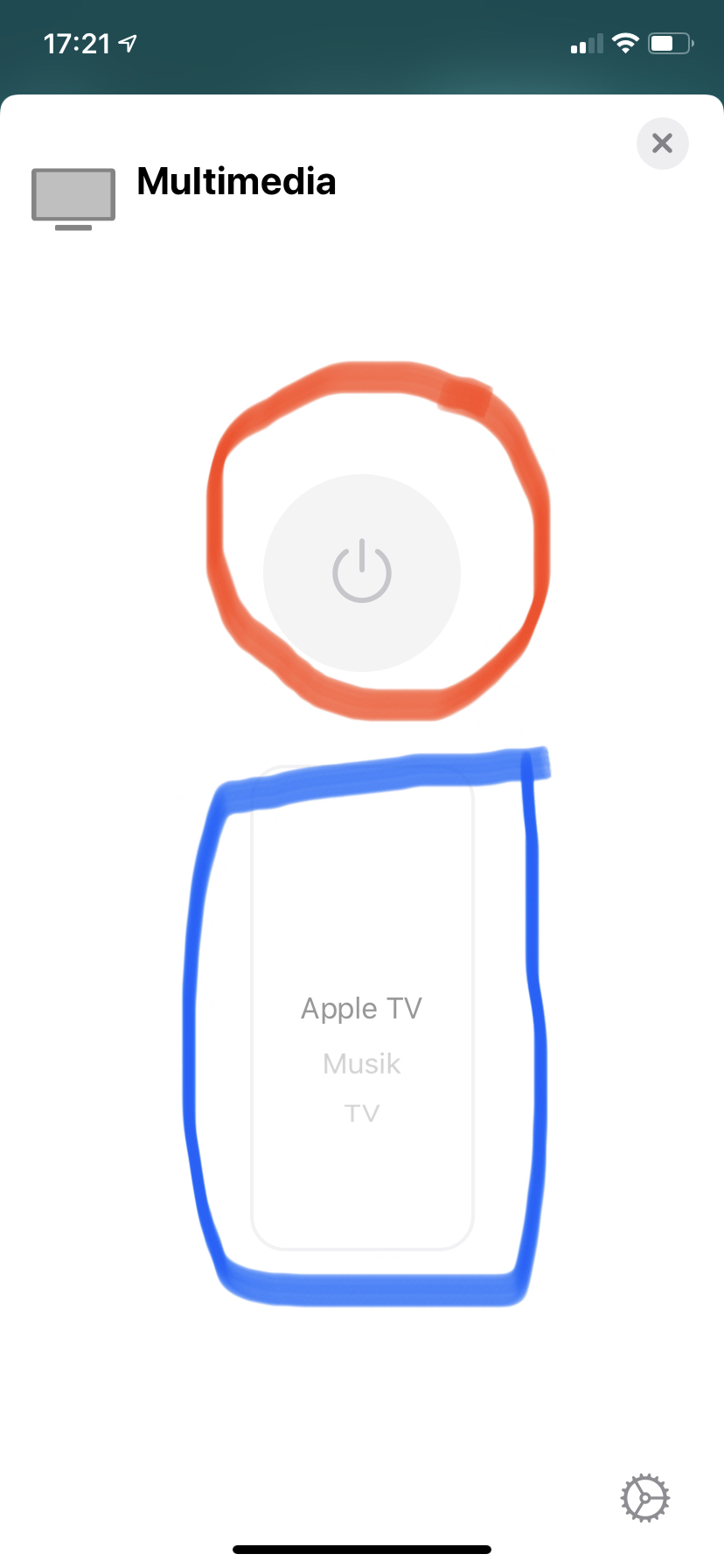Open accessory settings gear
The height and width of the screenshot is (1568, 724).
click(x=645, y=1497)
